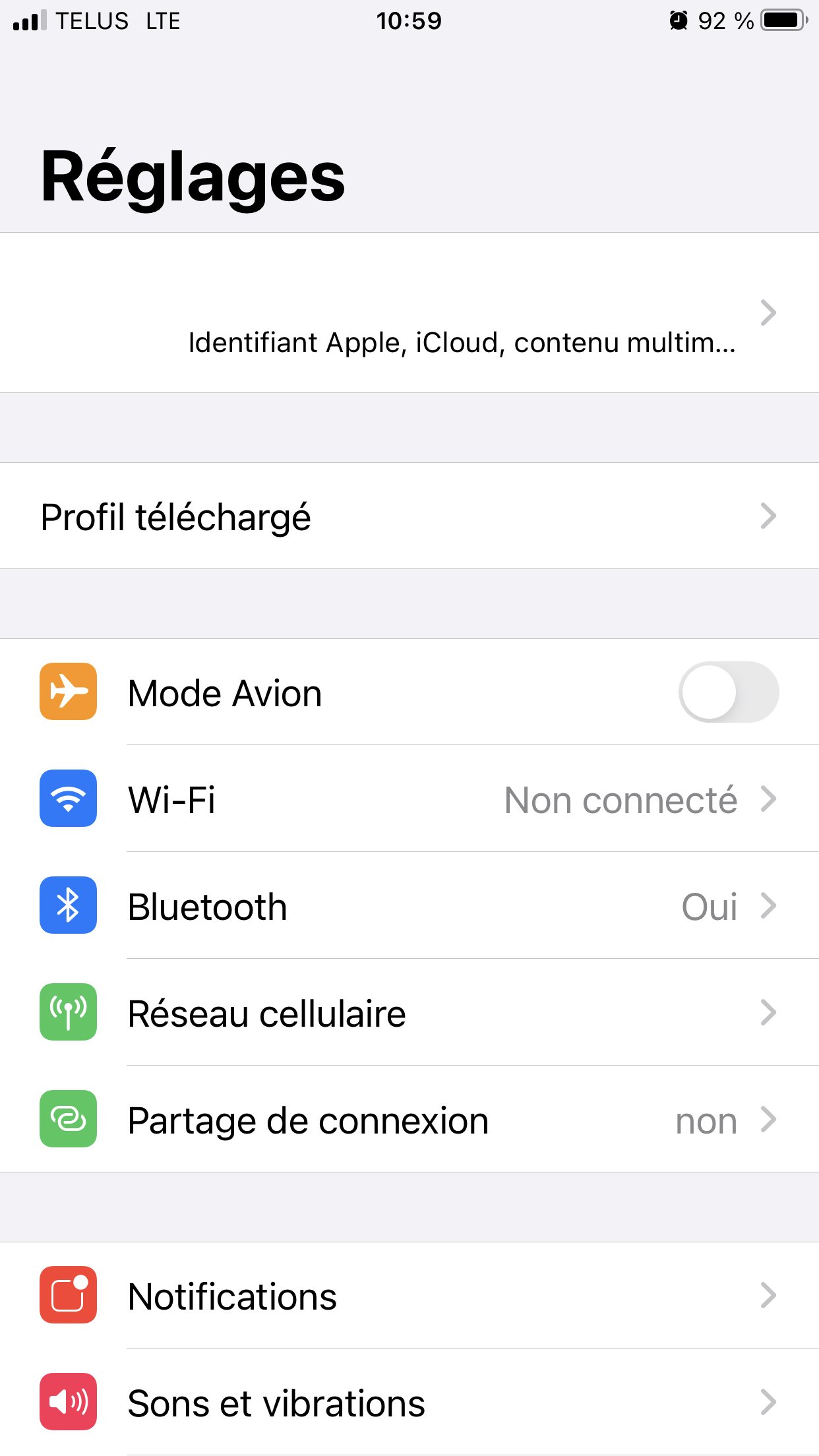Open the Identifiant Apple, iCloud account row
819x1456 pixels.
(x=409, y=313)
